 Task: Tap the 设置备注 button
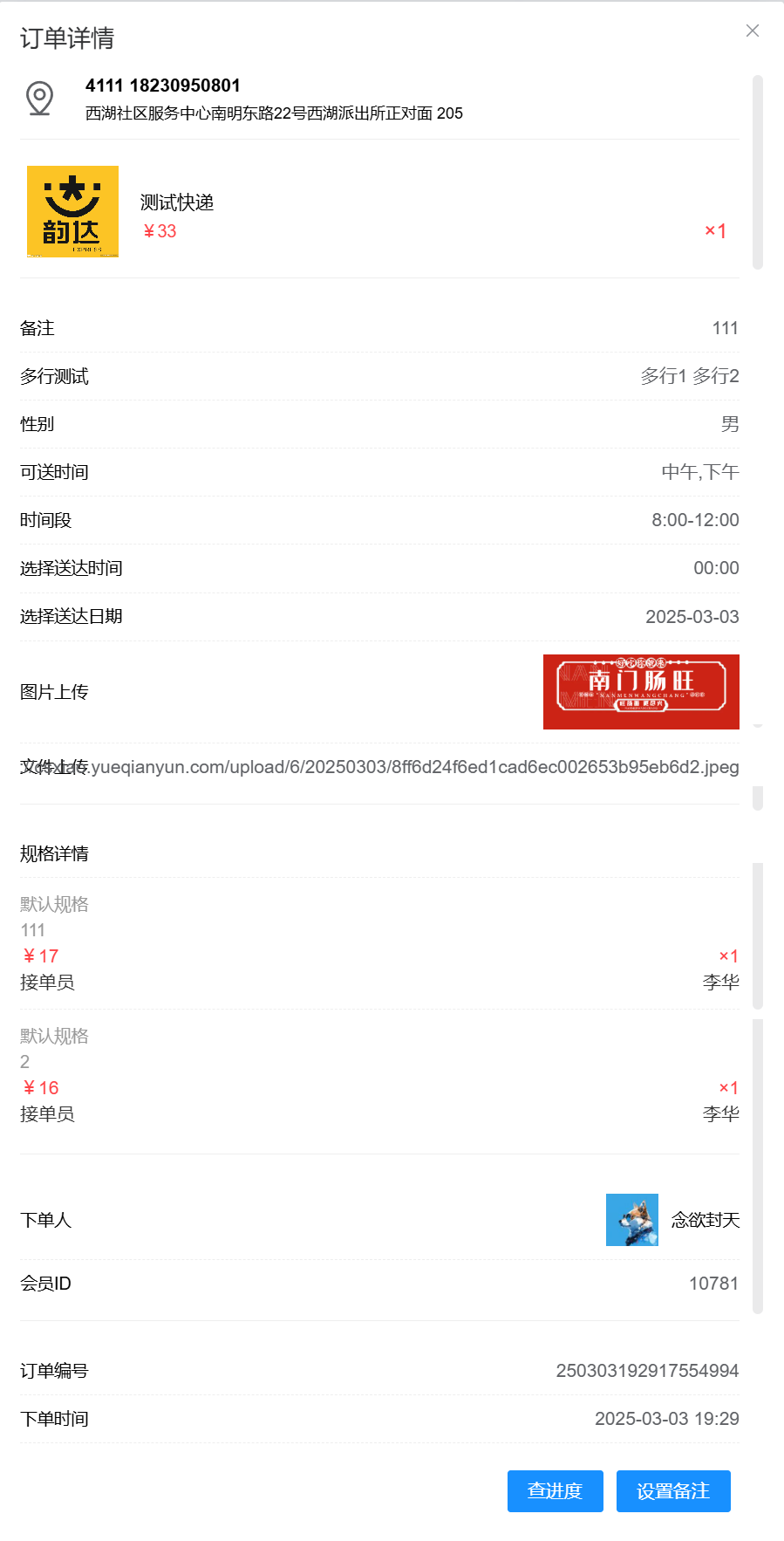(x=672, y=1490)
